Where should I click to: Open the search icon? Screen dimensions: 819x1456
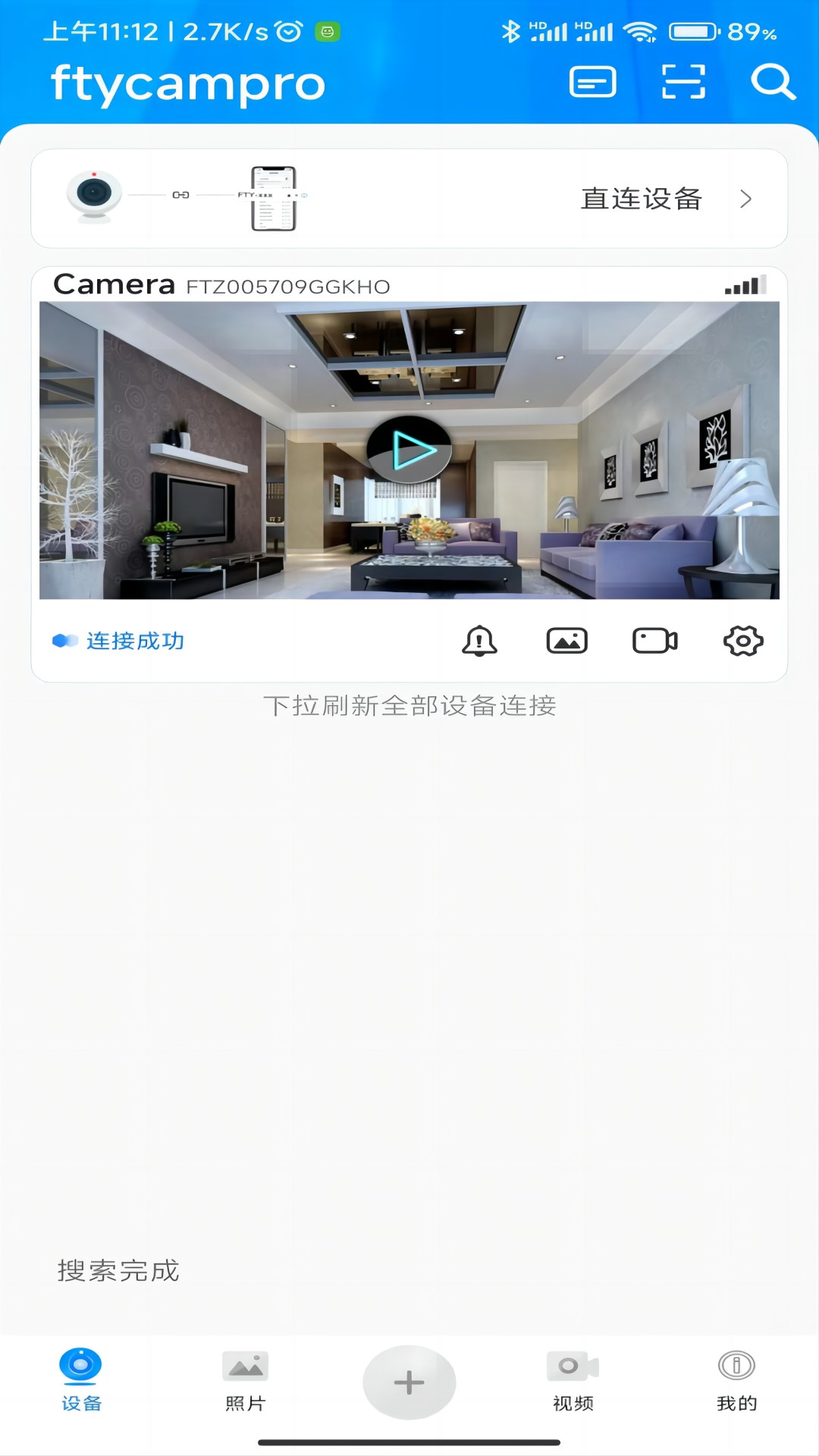click(x=771, y=82)
